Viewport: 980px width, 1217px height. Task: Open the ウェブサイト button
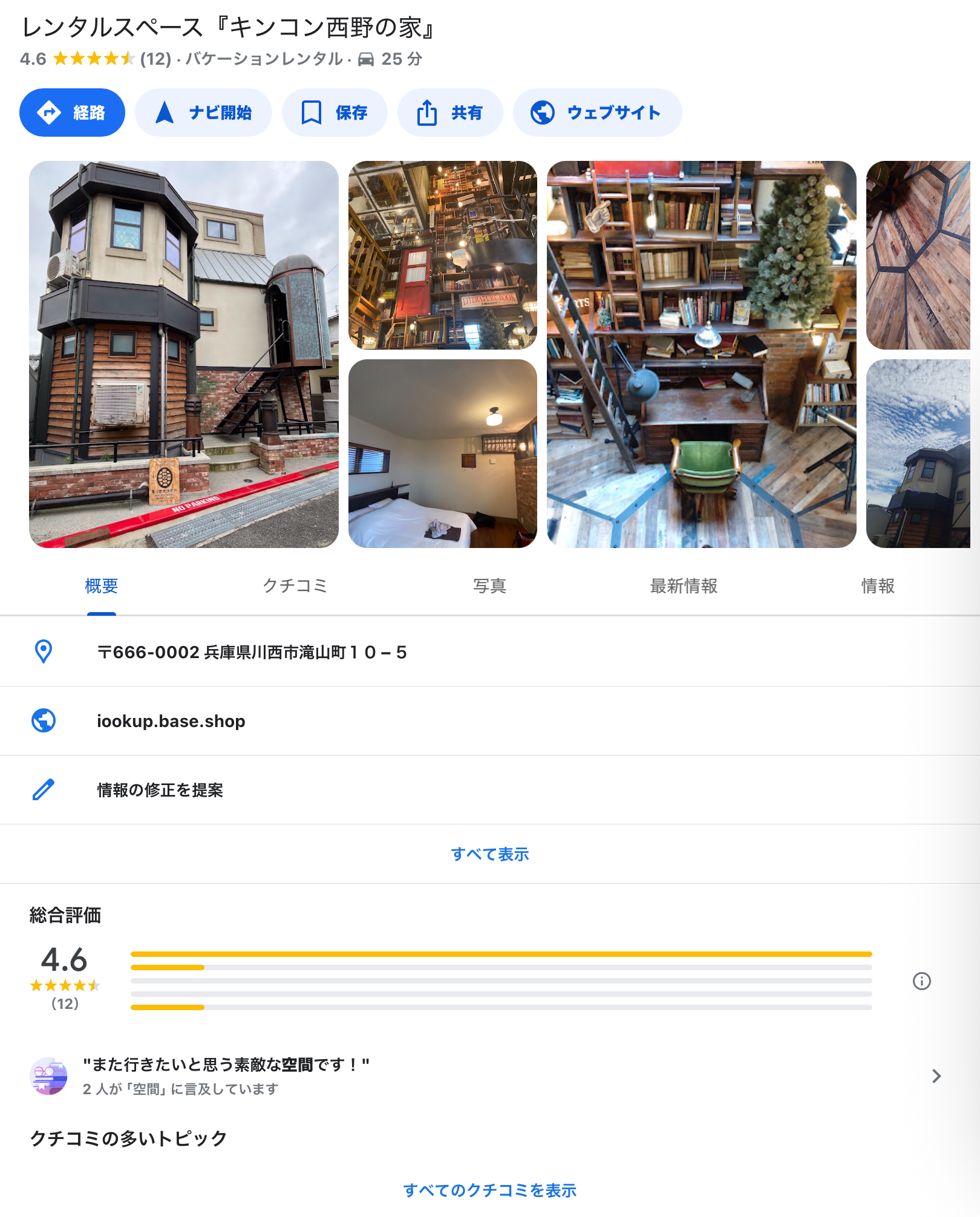pos(597,113)
